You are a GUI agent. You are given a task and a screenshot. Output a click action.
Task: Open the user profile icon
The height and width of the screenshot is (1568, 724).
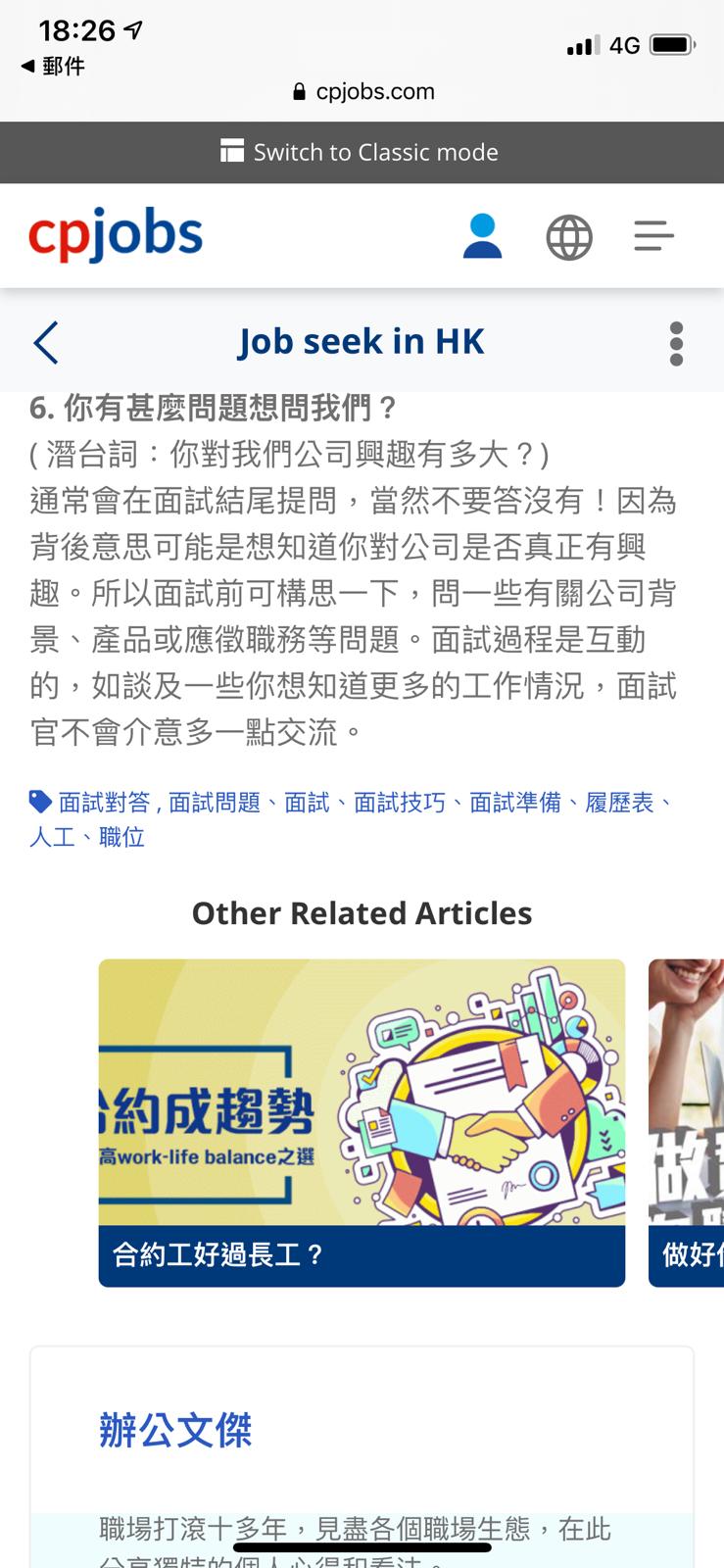click(482, 236)
